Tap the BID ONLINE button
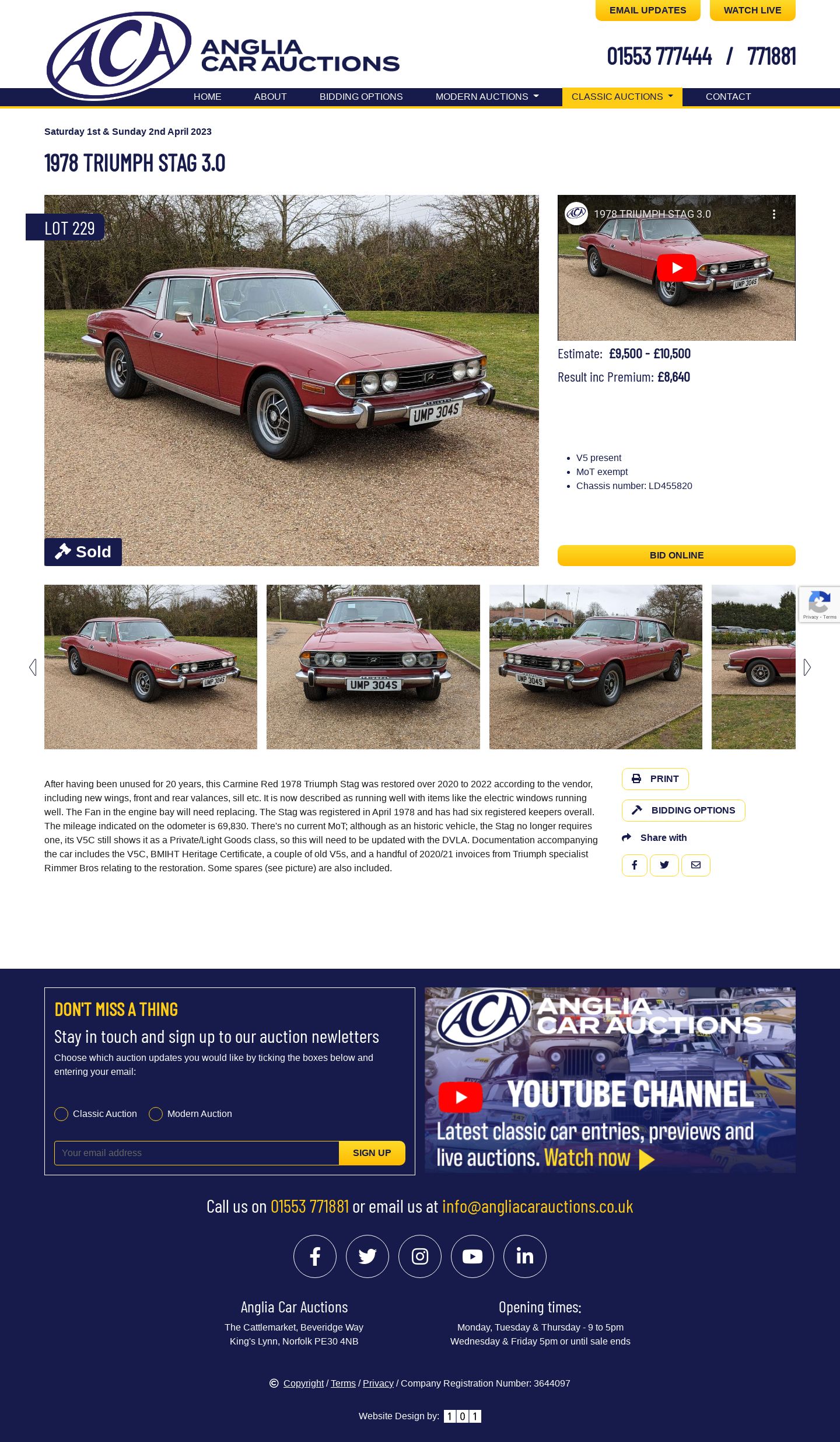Viewport: 840px width, 1442px height. point(676,556)
